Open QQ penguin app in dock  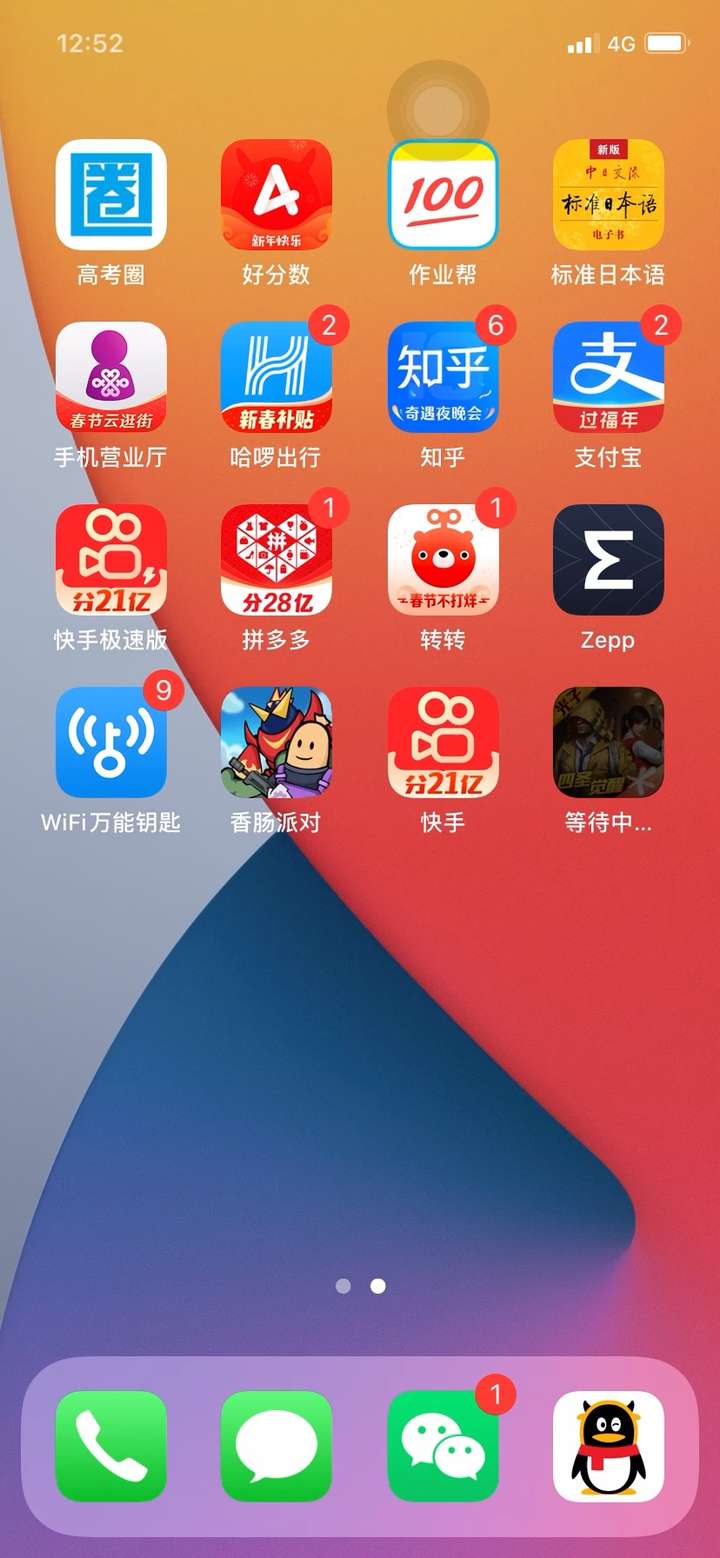[608, 1446]
